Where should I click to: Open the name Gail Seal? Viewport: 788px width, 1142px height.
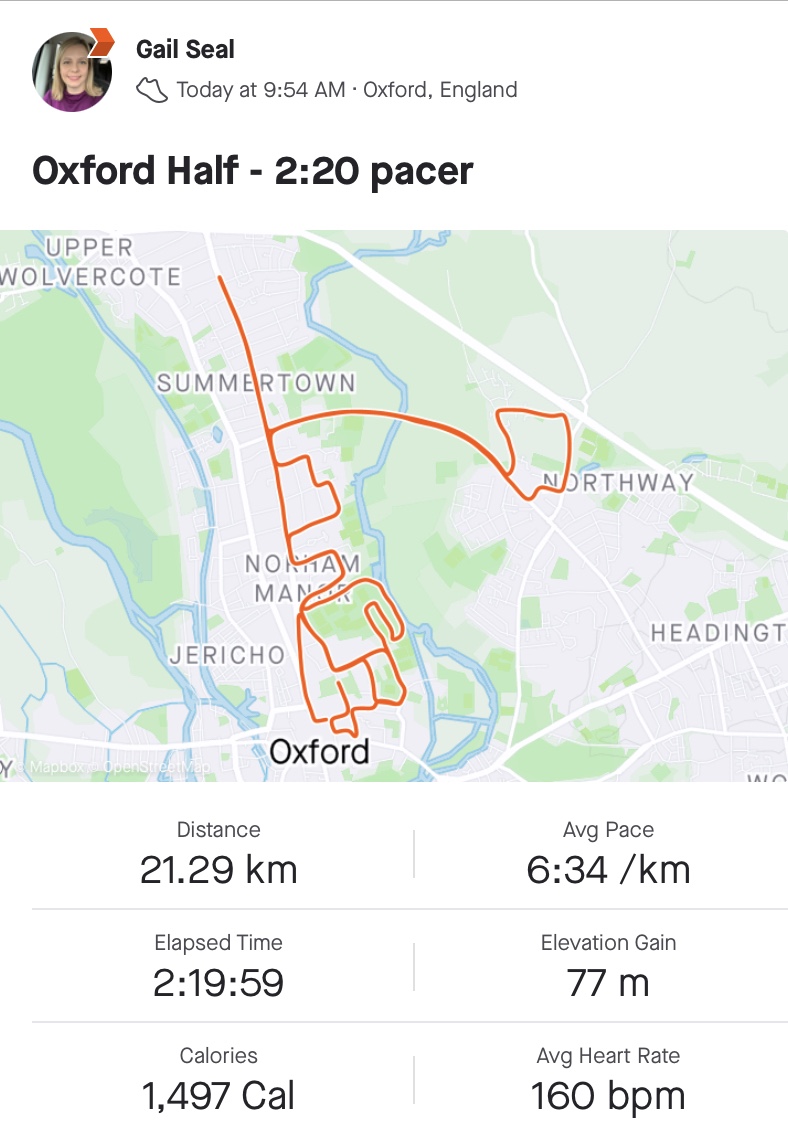tap(185, 48)
